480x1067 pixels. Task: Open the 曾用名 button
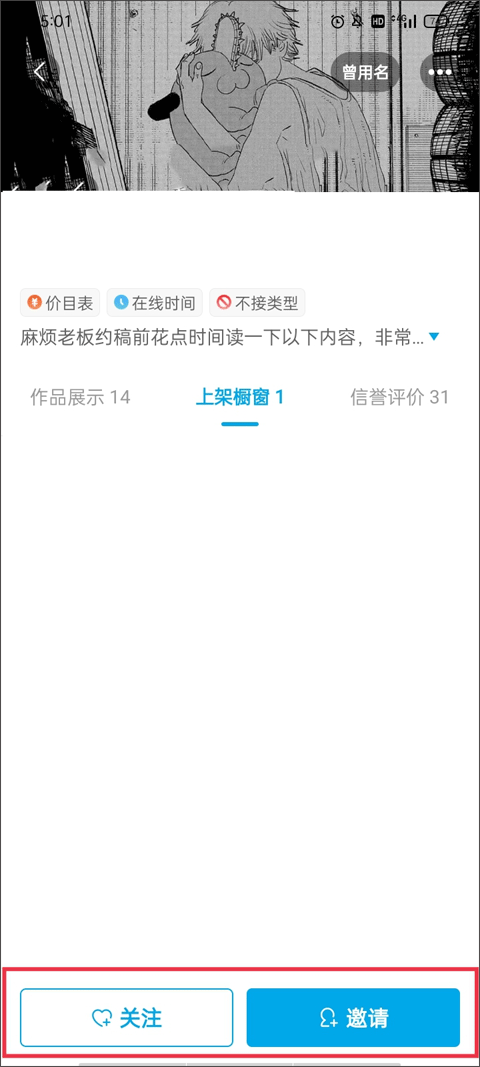click(x=365, y=72)
